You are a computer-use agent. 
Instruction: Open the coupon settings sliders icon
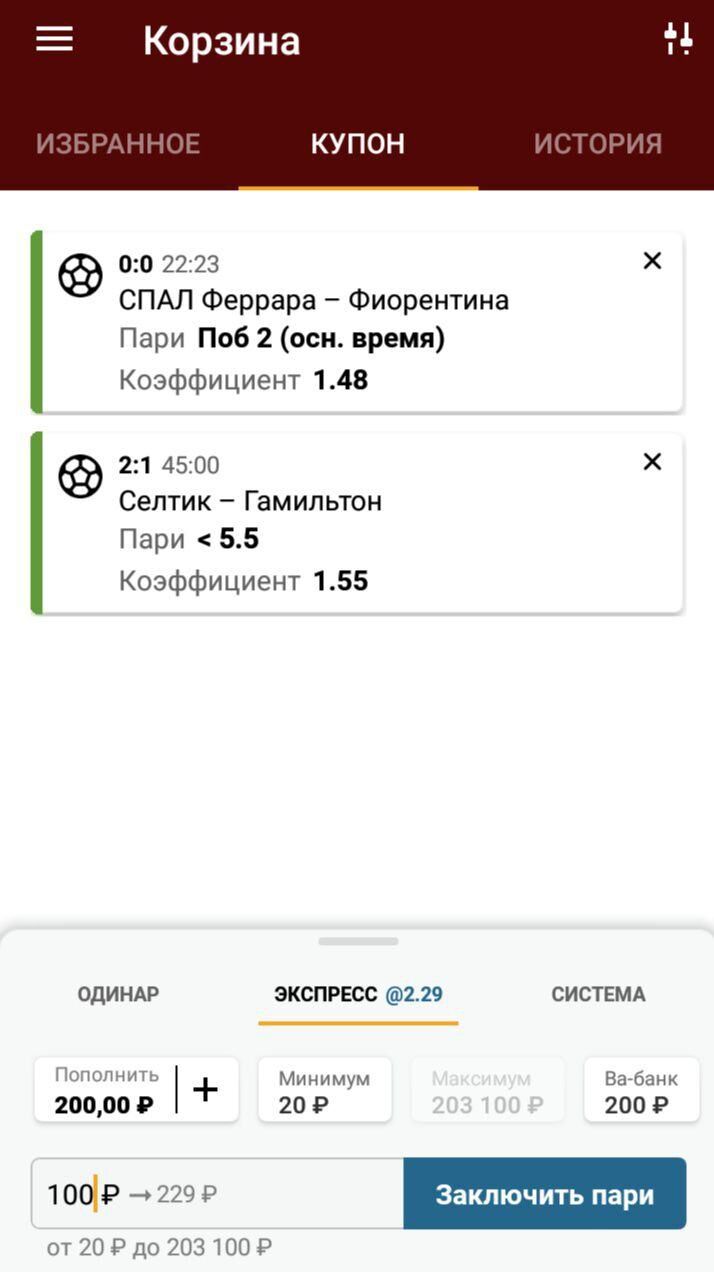point(678,38)
